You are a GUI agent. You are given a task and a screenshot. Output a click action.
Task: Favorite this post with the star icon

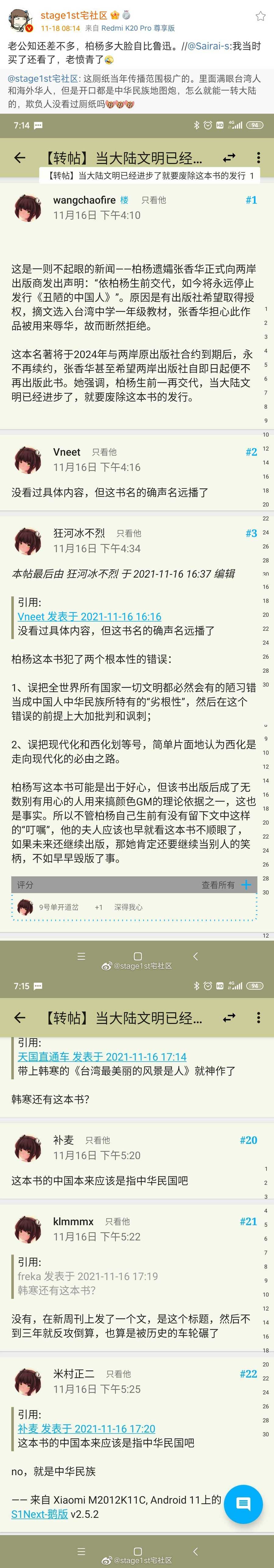261,16
